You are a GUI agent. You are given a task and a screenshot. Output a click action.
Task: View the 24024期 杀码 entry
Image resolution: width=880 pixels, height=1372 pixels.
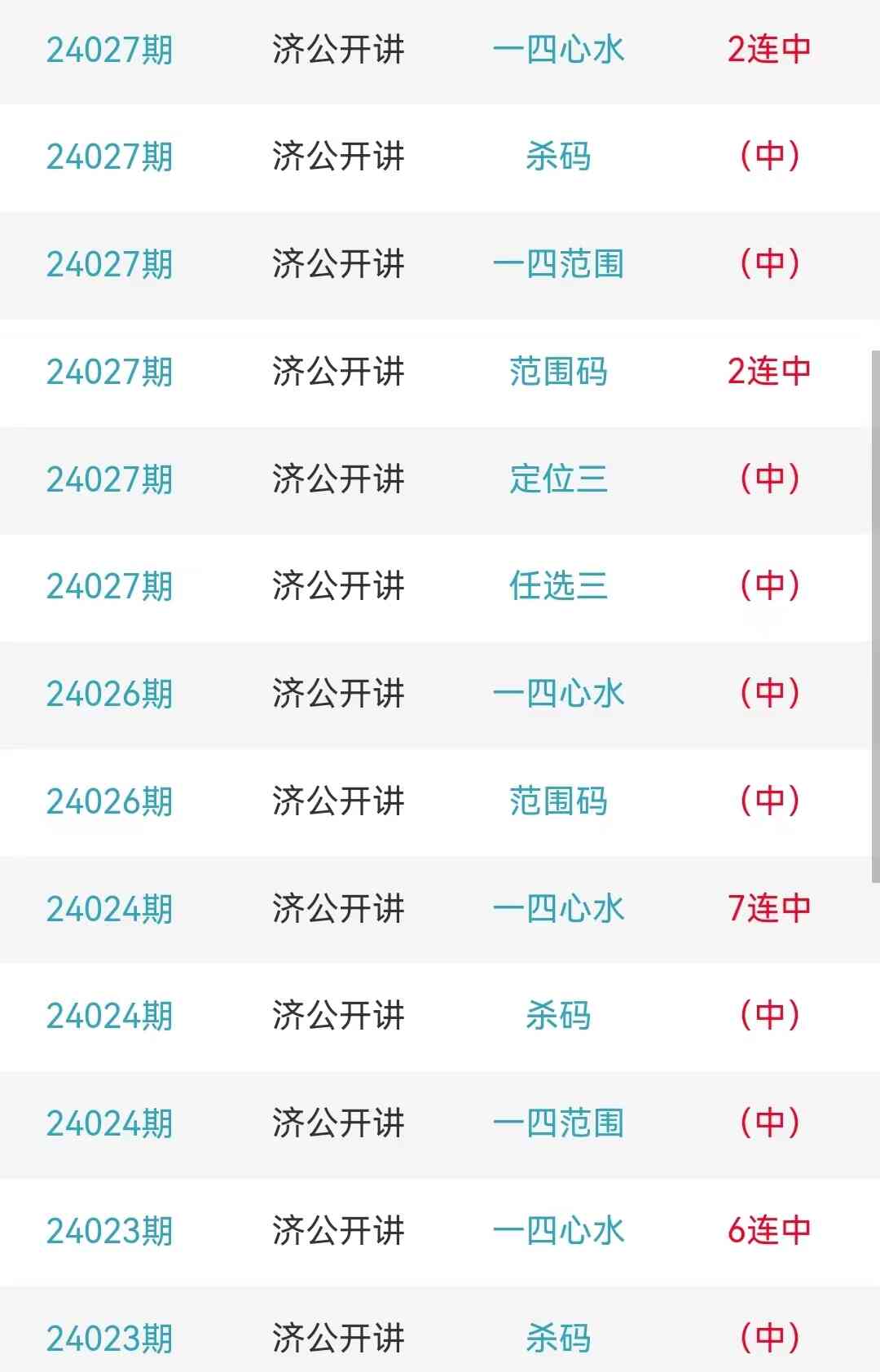pyautogui.click(x=558, y=1016)
